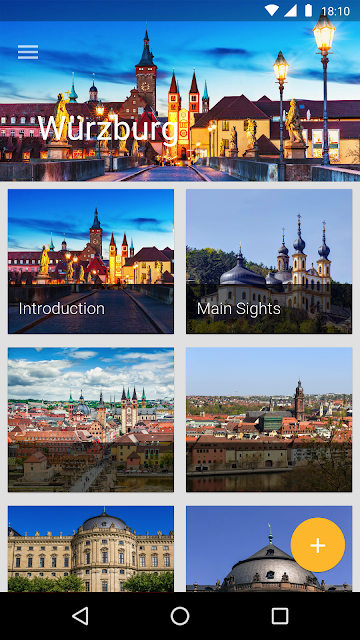Go back using the system back button
Viewport: 360px width, 640px height.
(80, 616)
